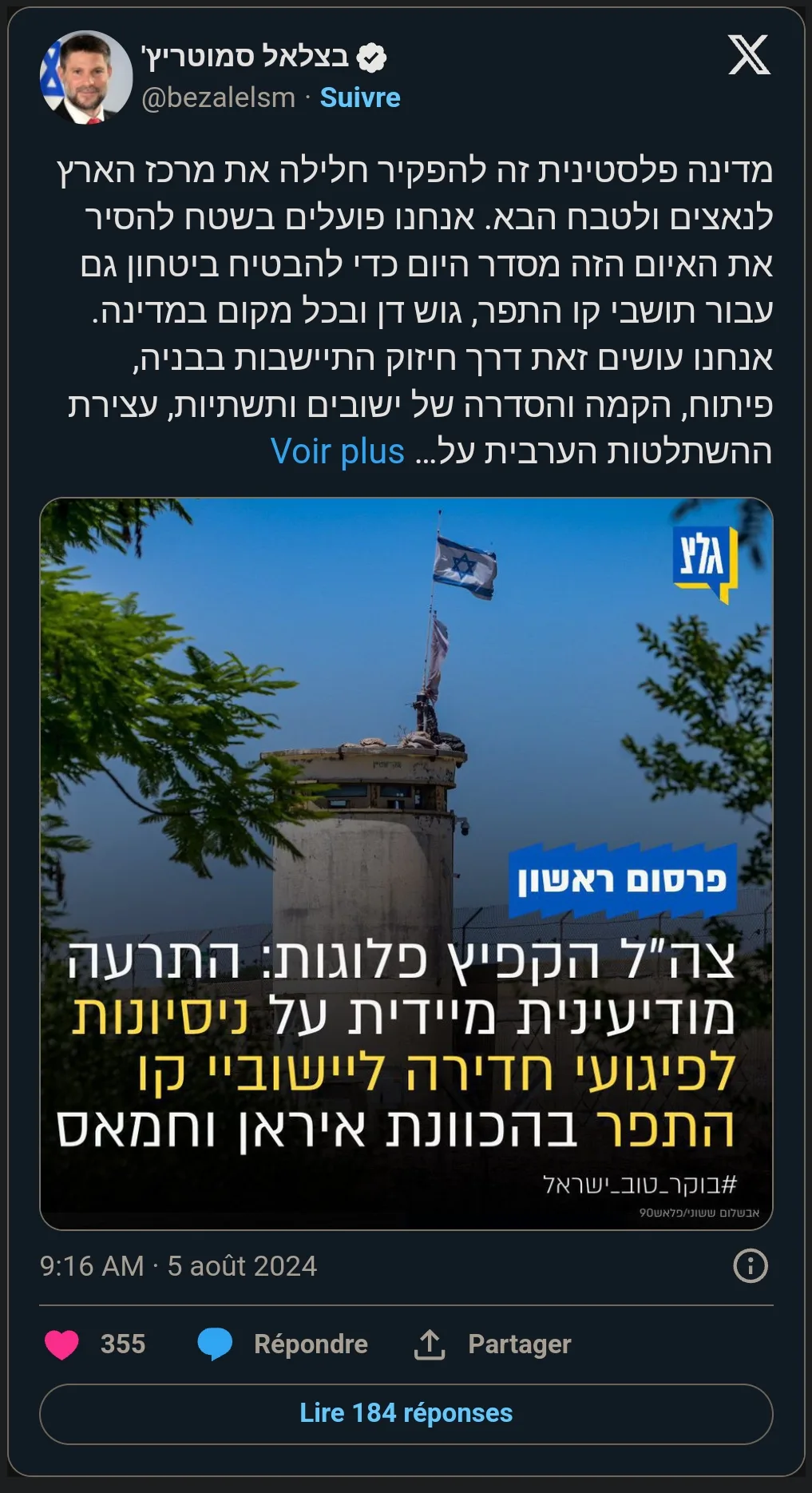Open Lire 184 réponses
The height and width of the screenshot is (1493, 812).
tap(406, 1413)
